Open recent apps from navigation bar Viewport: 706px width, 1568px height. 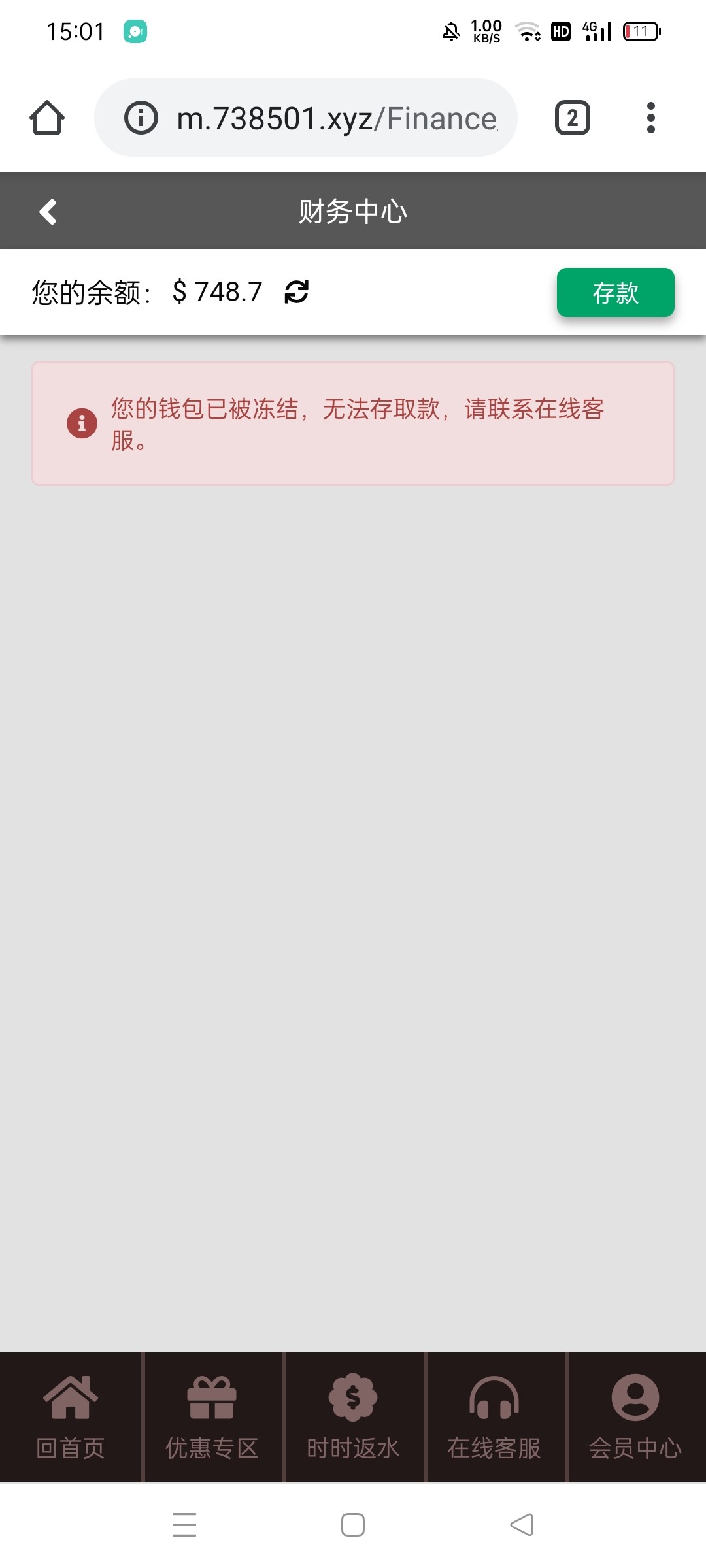point(184,1525)
